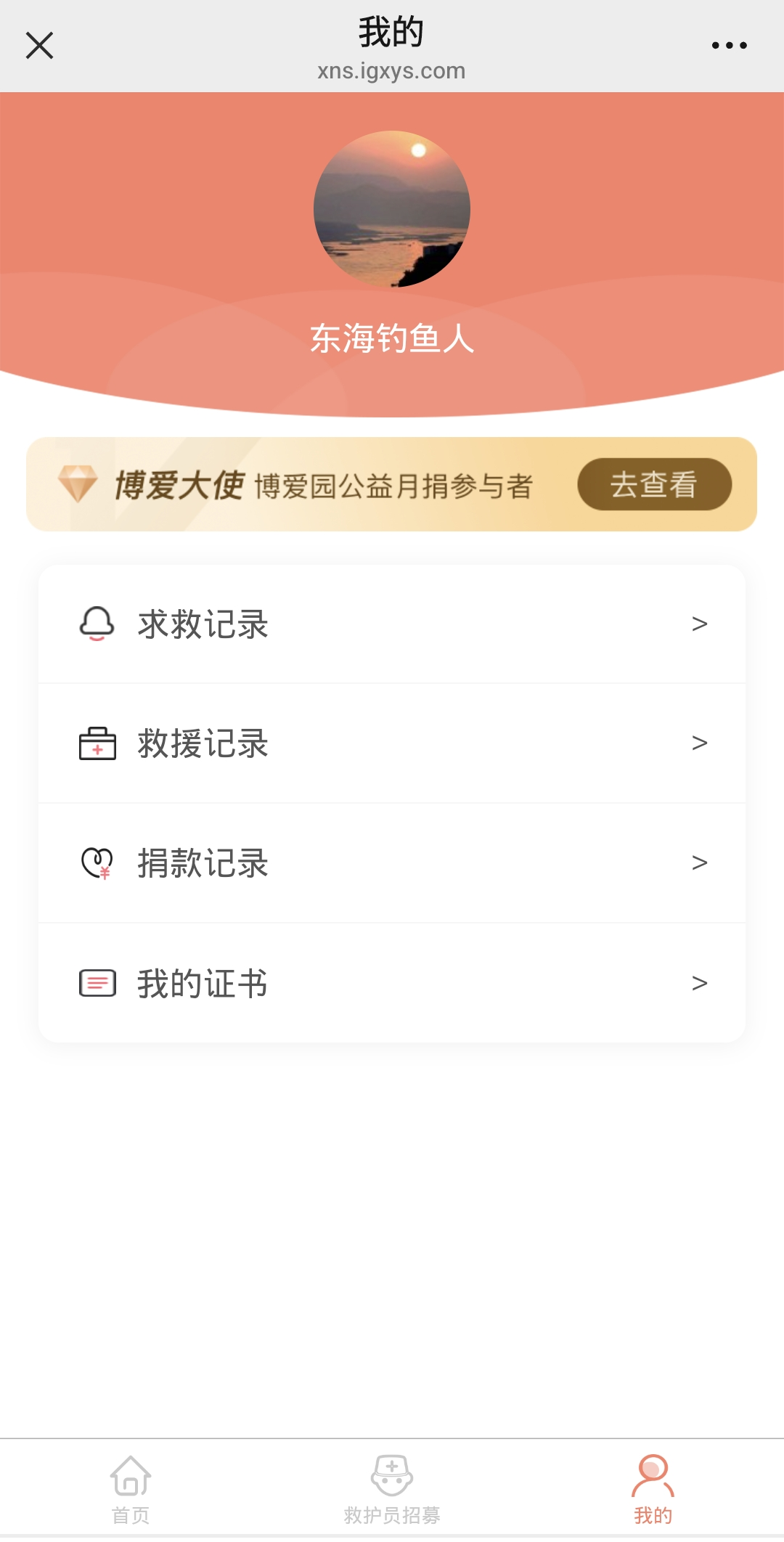784x1542 pixels.
Task: Switch to the 首页 tab
Action: (131, 1490)
